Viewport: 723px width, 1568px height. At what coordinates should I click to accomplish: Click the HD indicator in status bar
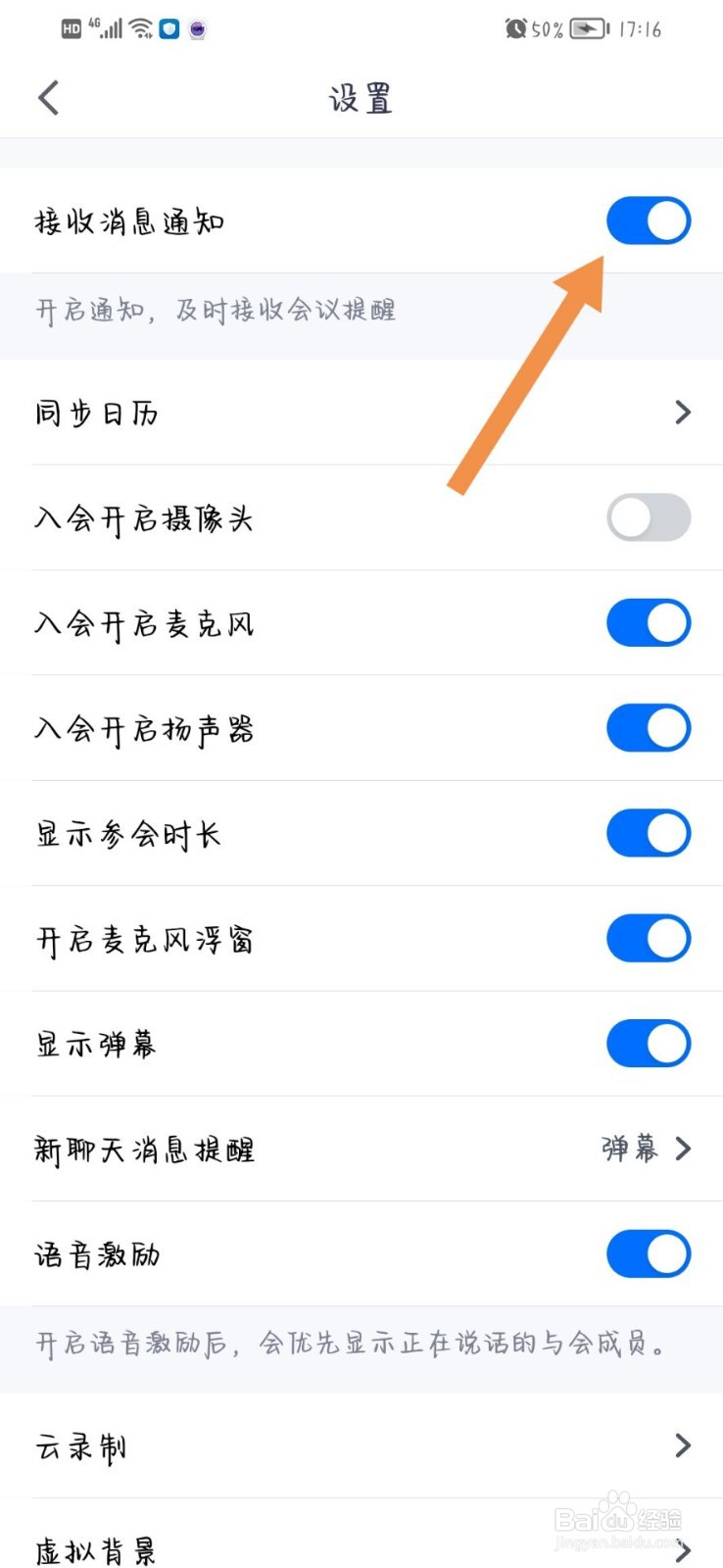(69, 27)
